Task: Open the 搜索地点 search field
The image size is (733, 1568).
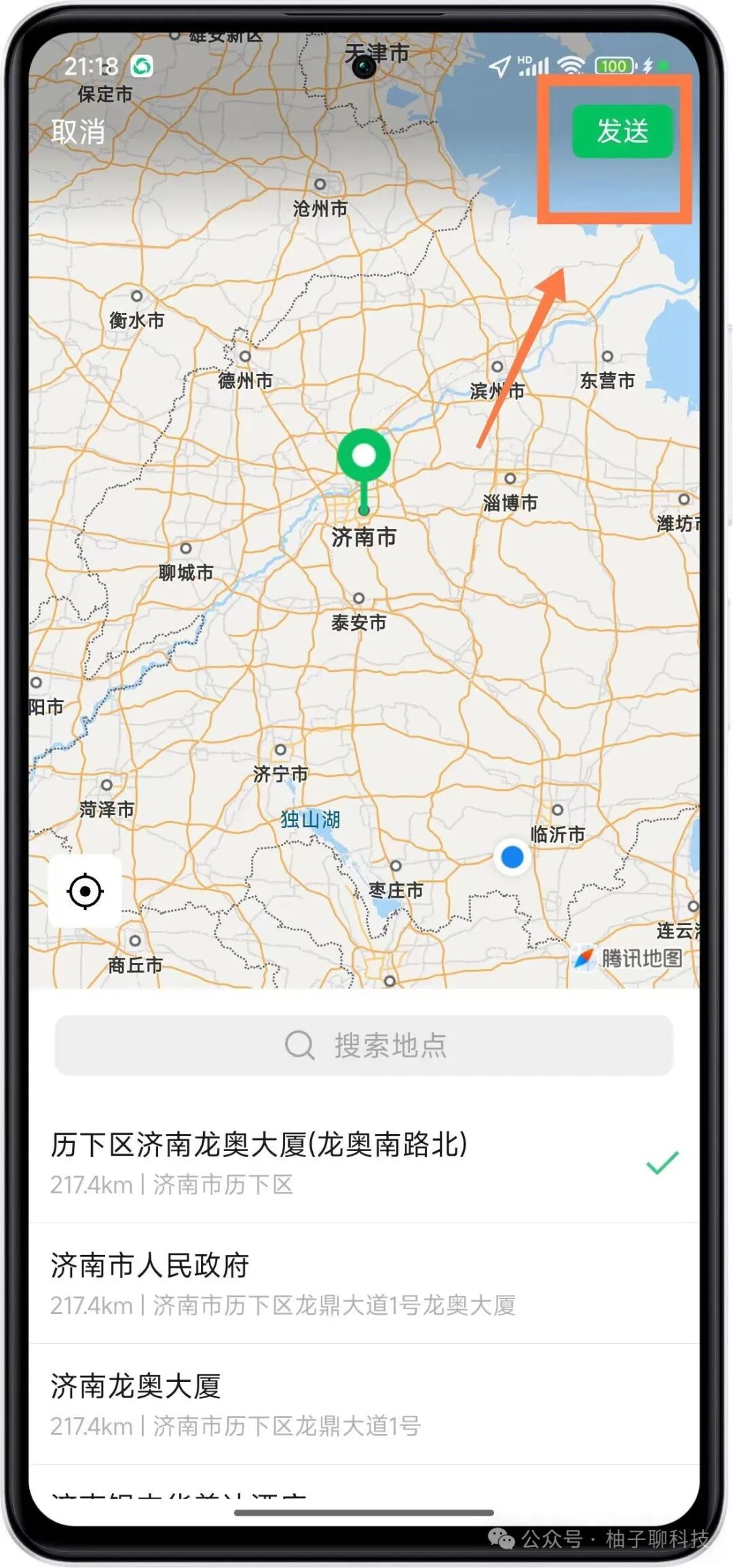Action: [364, 1045]
